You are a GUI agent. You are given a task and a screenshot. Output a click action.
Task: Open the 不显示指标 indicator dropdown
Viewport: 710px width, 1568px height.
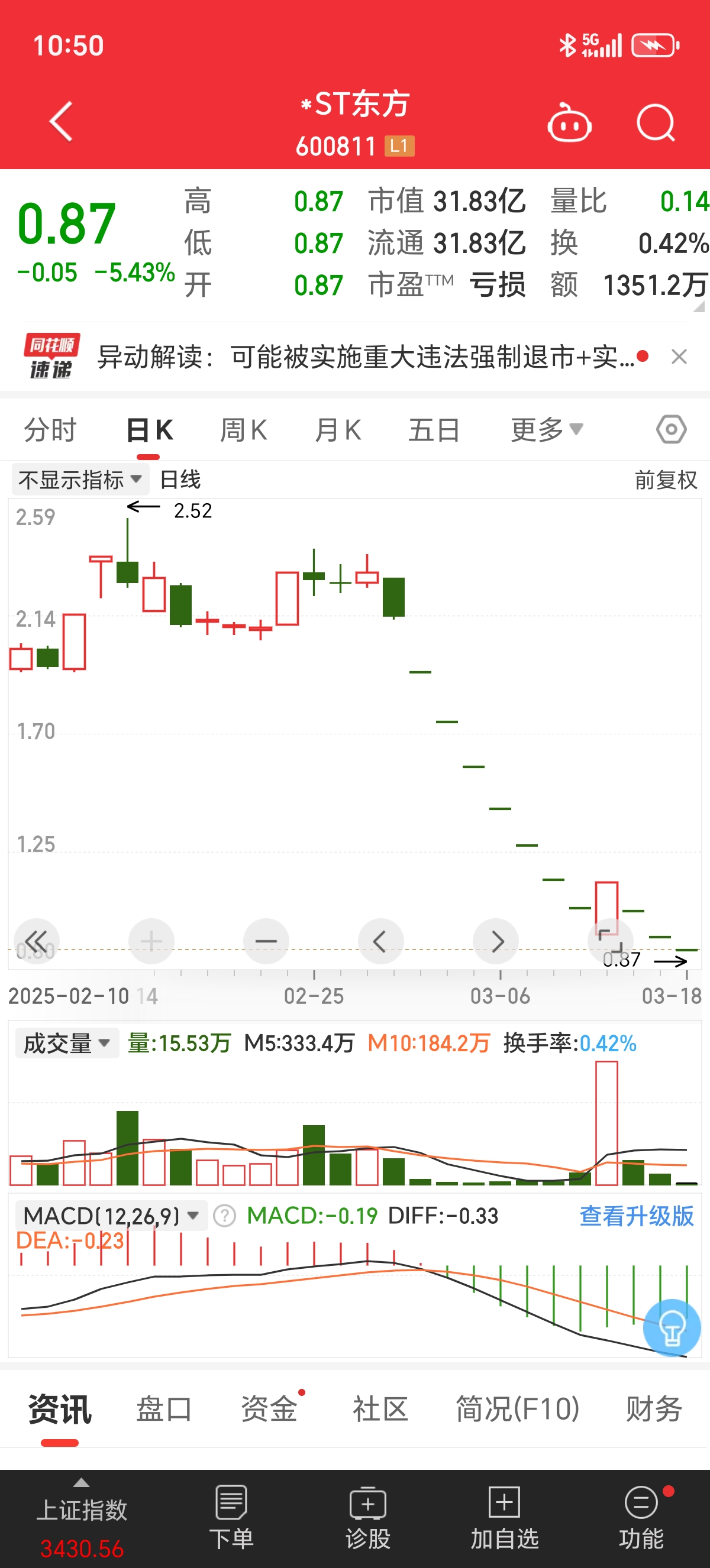(79, 480)
